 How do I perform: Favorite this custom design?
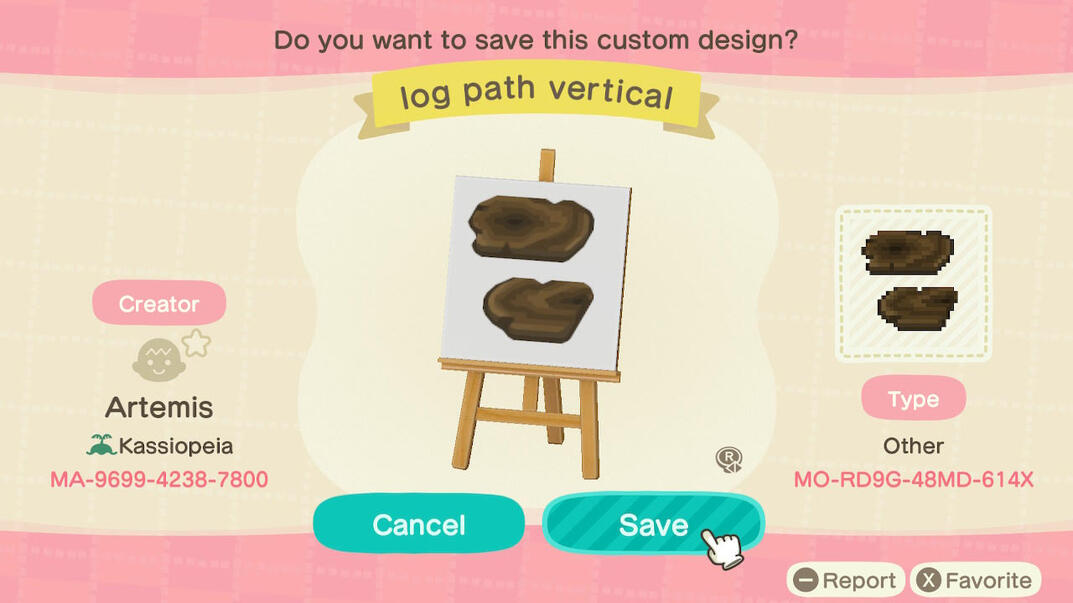click(x=976, y=580)
